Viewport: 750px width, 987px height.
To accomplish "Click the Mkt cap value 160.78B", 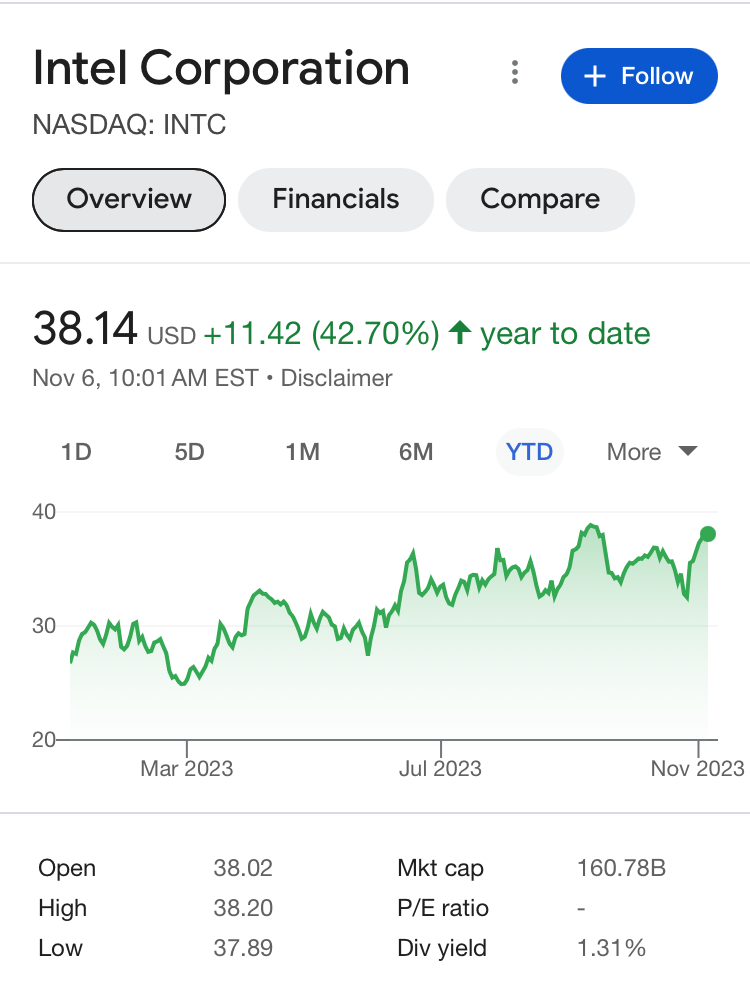I will pyautogui.click(x=622, y=868).
